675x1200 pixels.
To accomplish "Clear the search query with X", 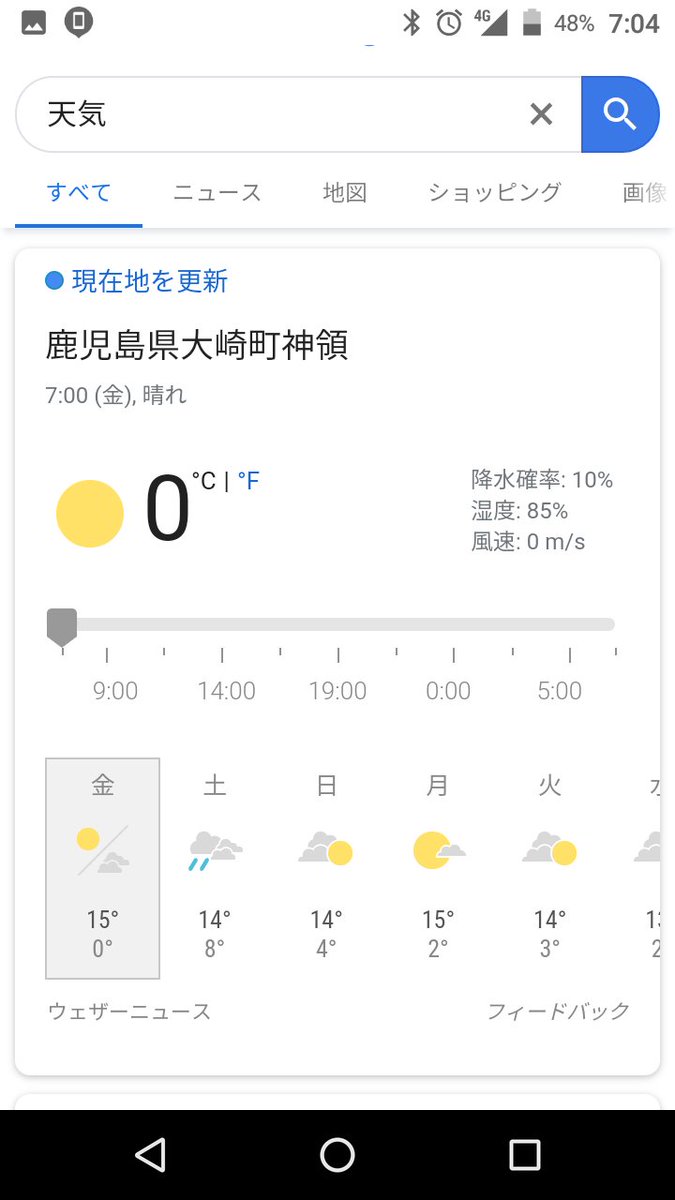I will [541, 115].
